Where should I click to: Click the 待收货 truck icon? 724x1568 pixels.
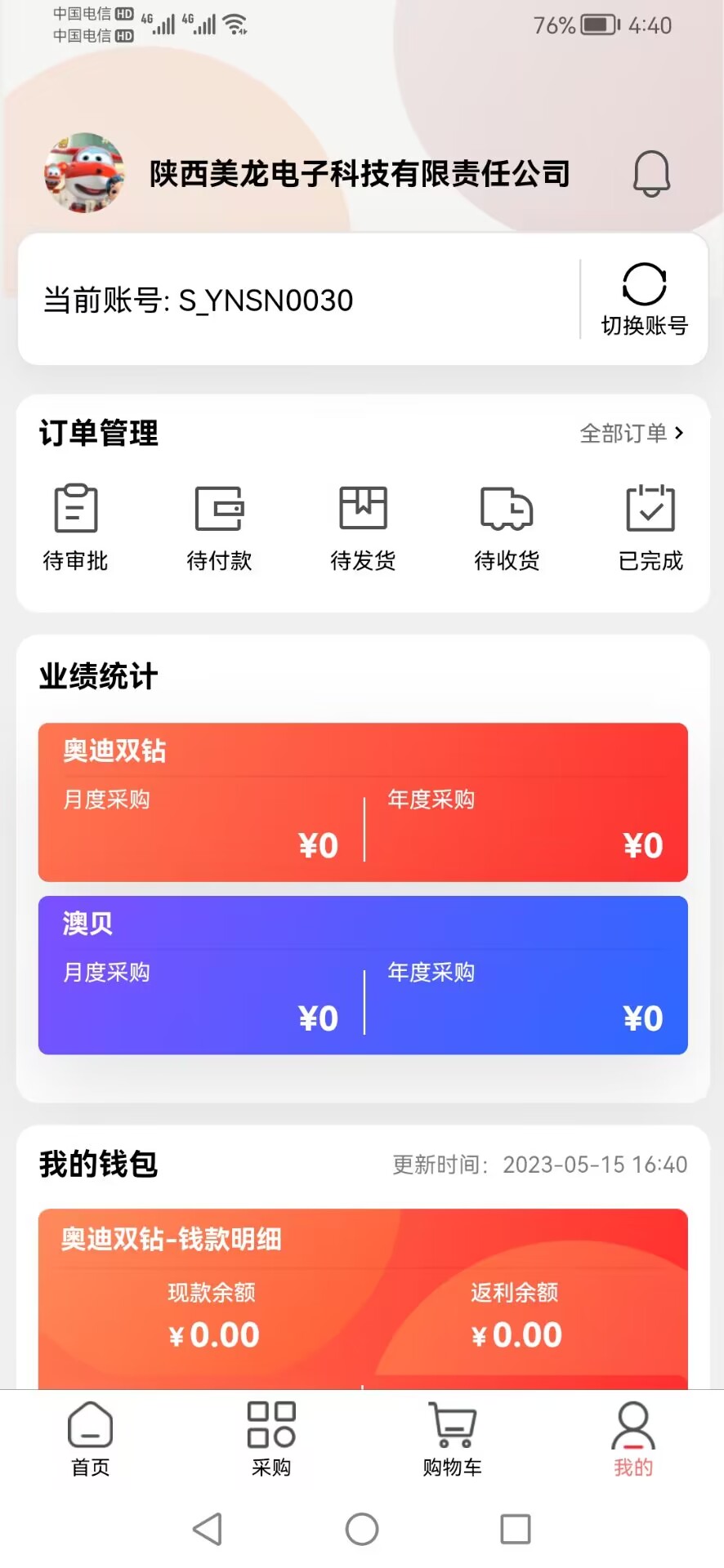(x=506, y=523)
